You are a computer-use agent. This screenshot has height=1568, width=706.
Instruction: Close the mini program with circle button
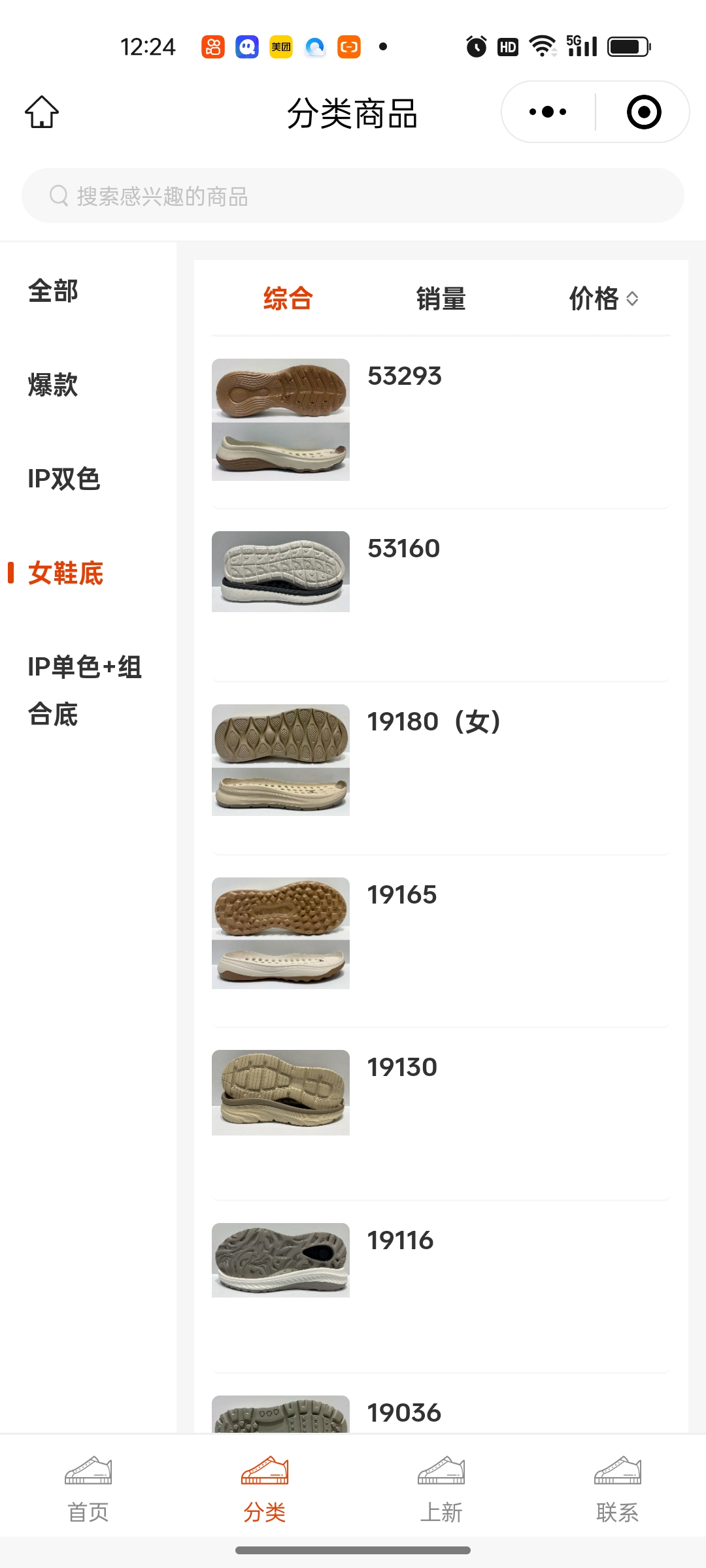coord(643,112)
